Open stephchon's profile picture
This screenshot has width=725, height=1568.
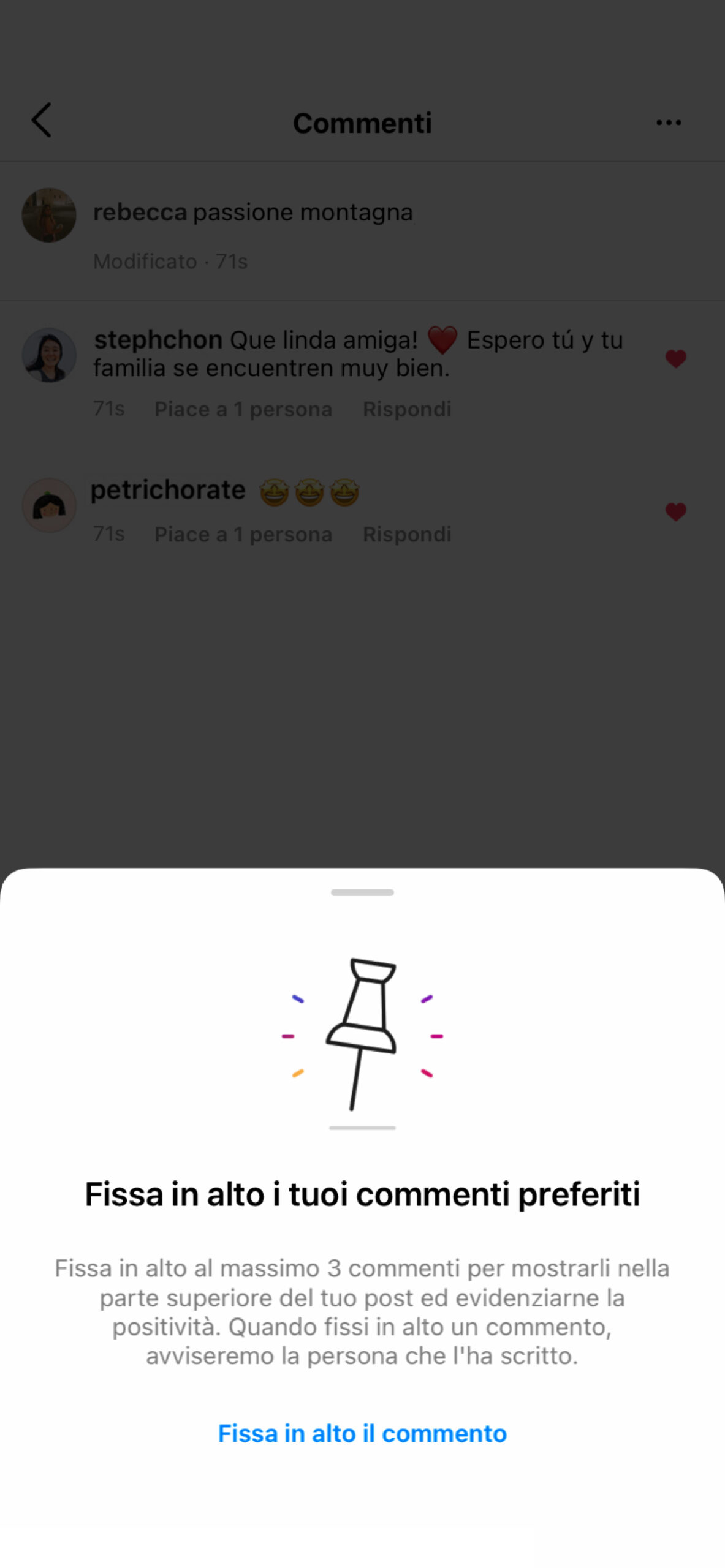49,355
